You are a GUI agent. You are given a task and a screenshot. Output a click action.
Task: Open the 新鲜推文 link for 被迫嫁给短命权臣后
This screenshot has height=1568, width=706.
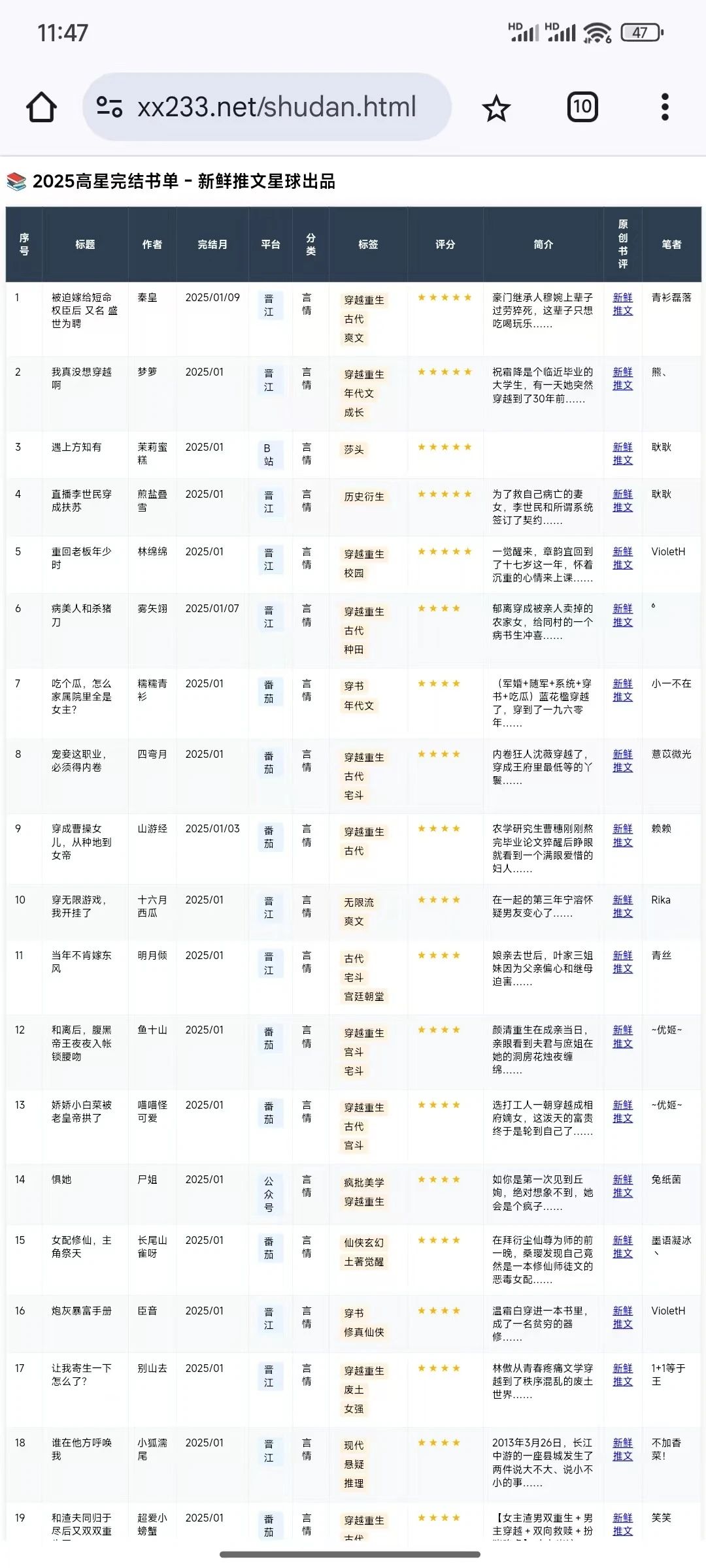pyautogui.click(x=622, y=304)
